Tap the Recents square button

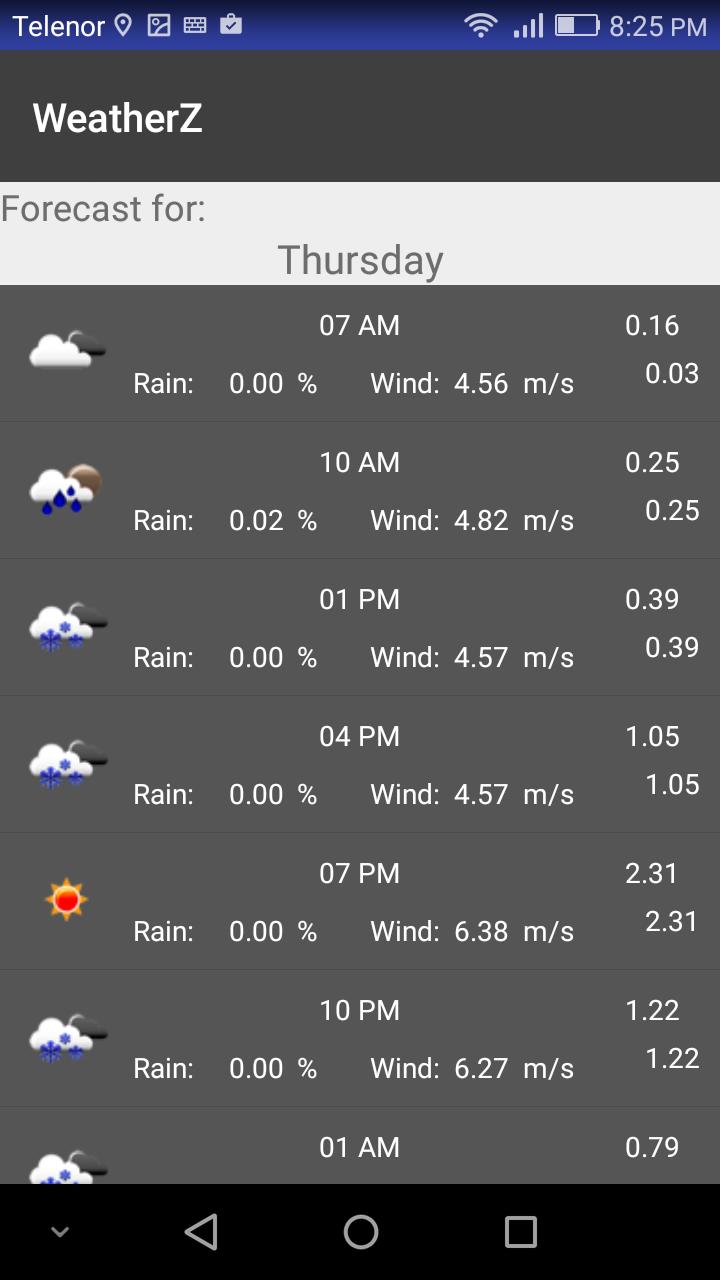coord(519,1231)
